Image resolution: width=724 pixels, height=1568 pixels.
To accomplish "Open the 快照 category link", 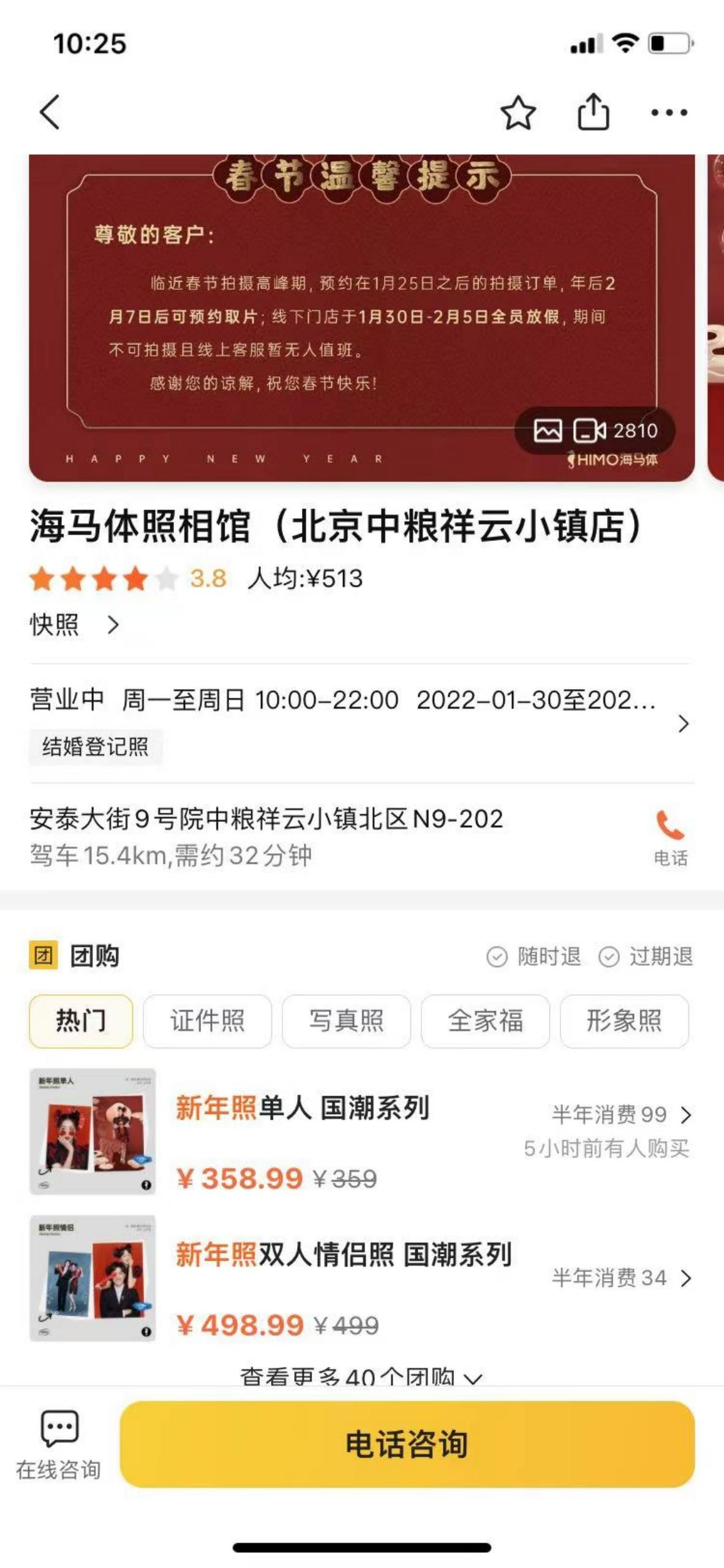I will (74, 625).
